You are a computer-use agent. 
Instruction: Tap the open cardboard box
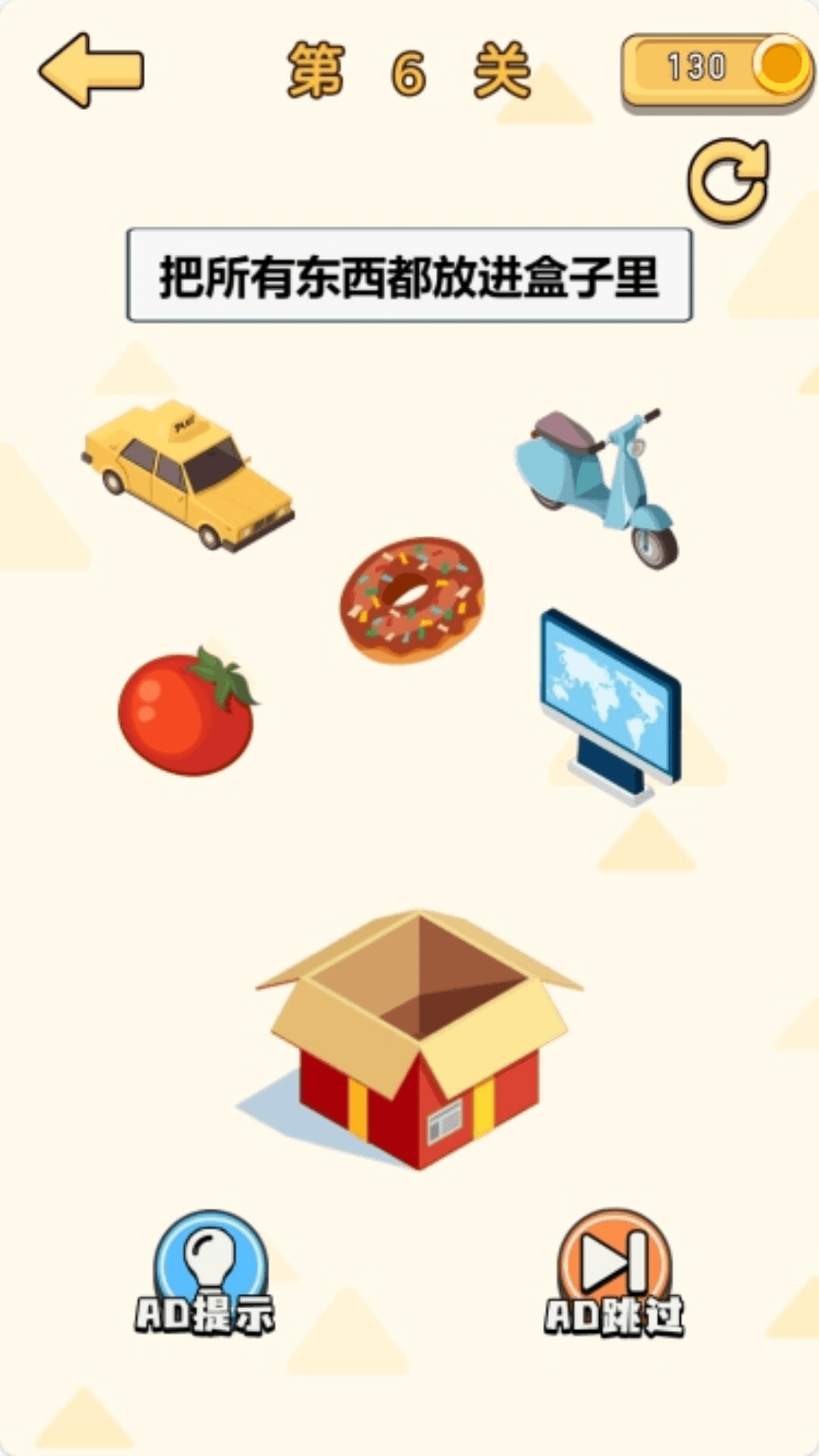coord(417,1039)
